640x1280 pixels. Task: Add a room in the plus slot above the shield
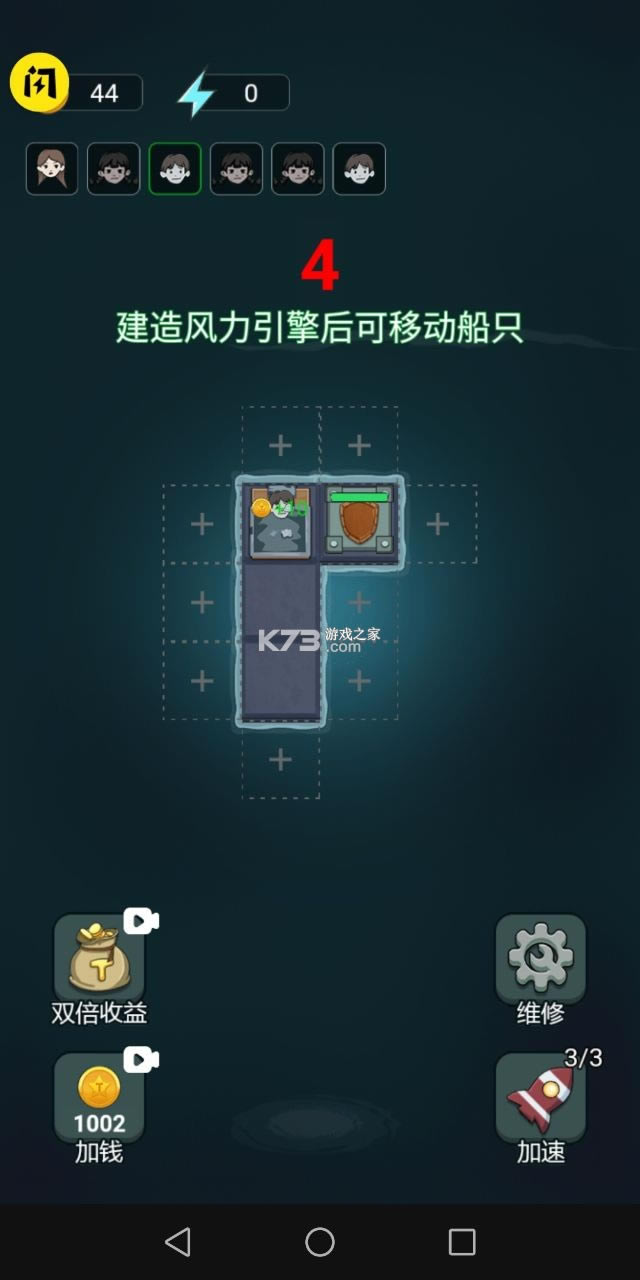[359, 445]
